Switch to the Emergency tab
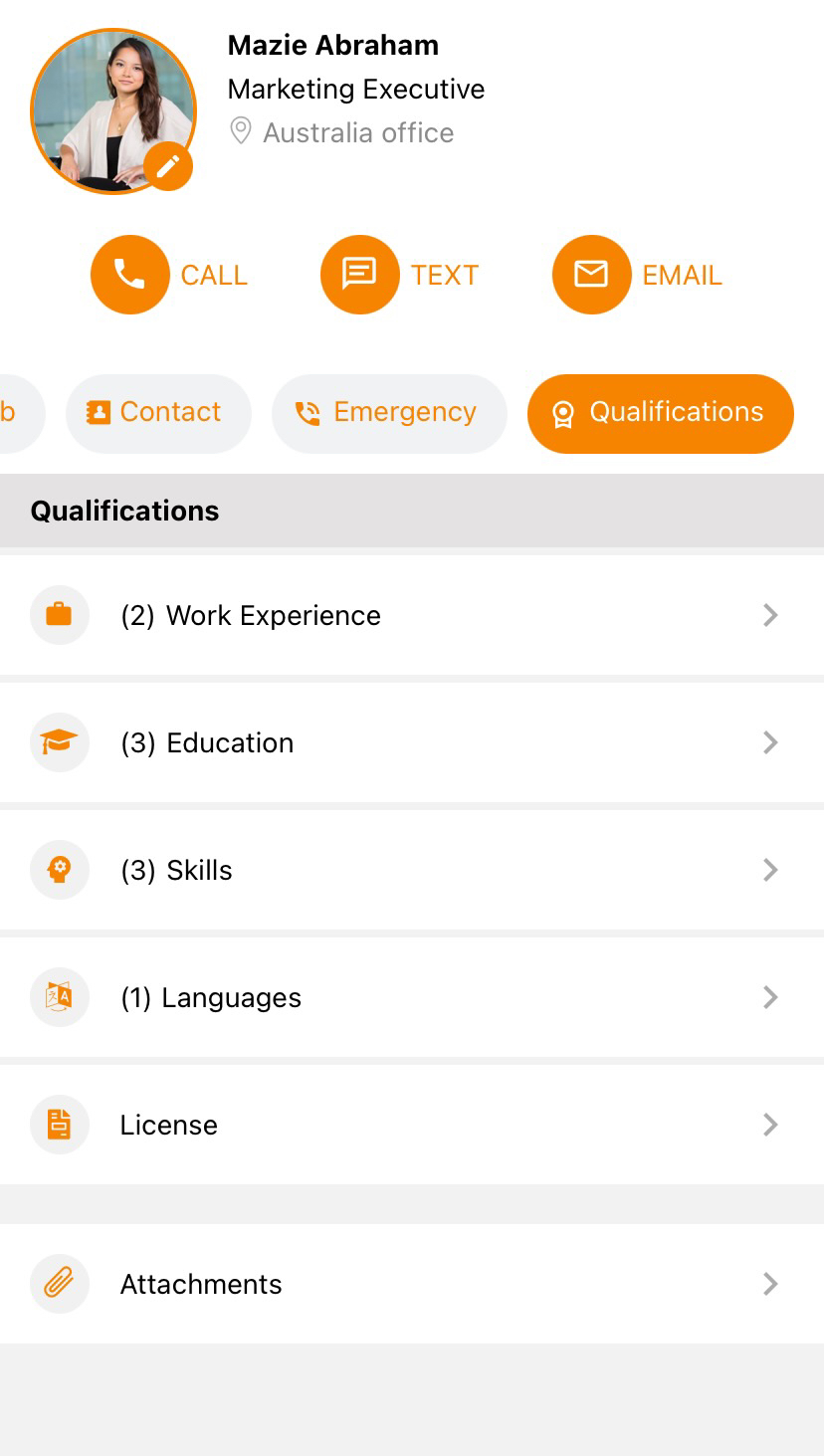This screenshot has width=824, height=1456. [389, 412]
